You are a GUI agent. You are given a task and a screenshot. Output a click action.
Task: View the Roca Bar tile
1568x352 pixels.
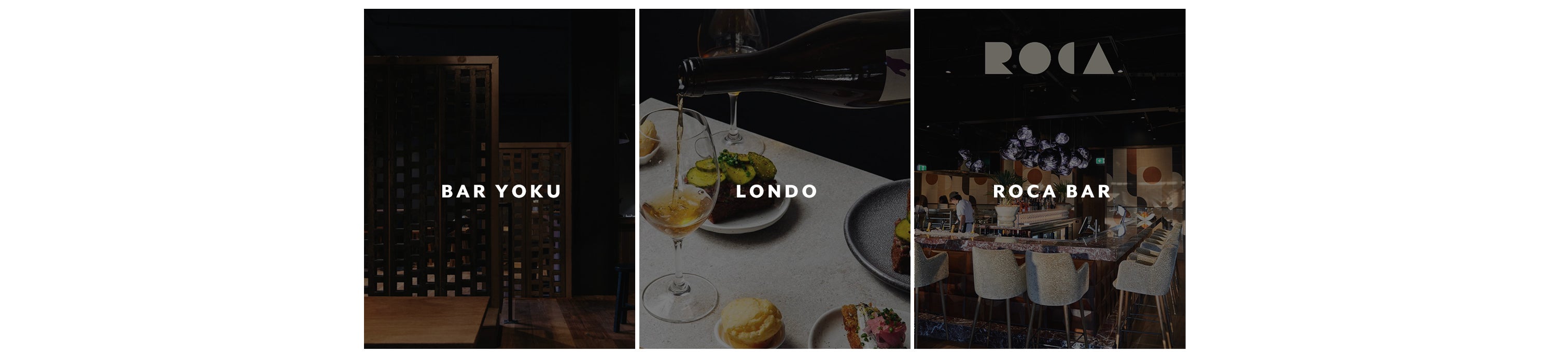click(x=1051, y=191)
